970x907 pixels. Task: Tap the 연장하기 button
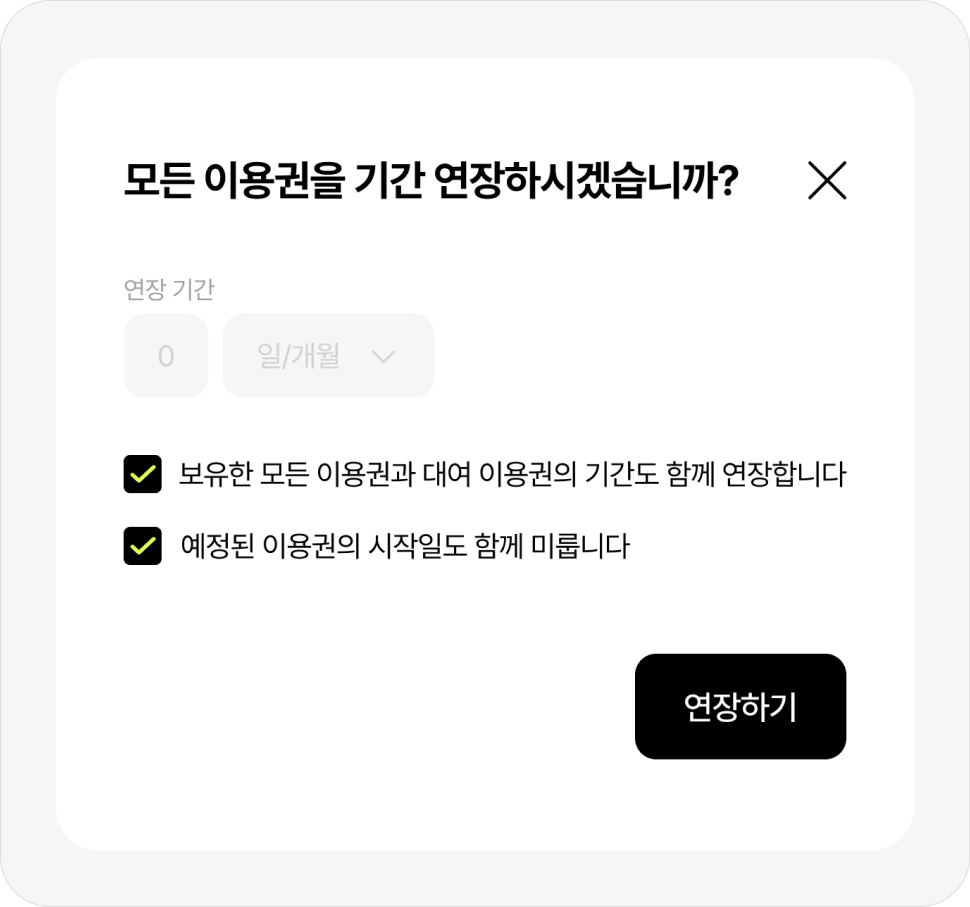click(740, 706)
